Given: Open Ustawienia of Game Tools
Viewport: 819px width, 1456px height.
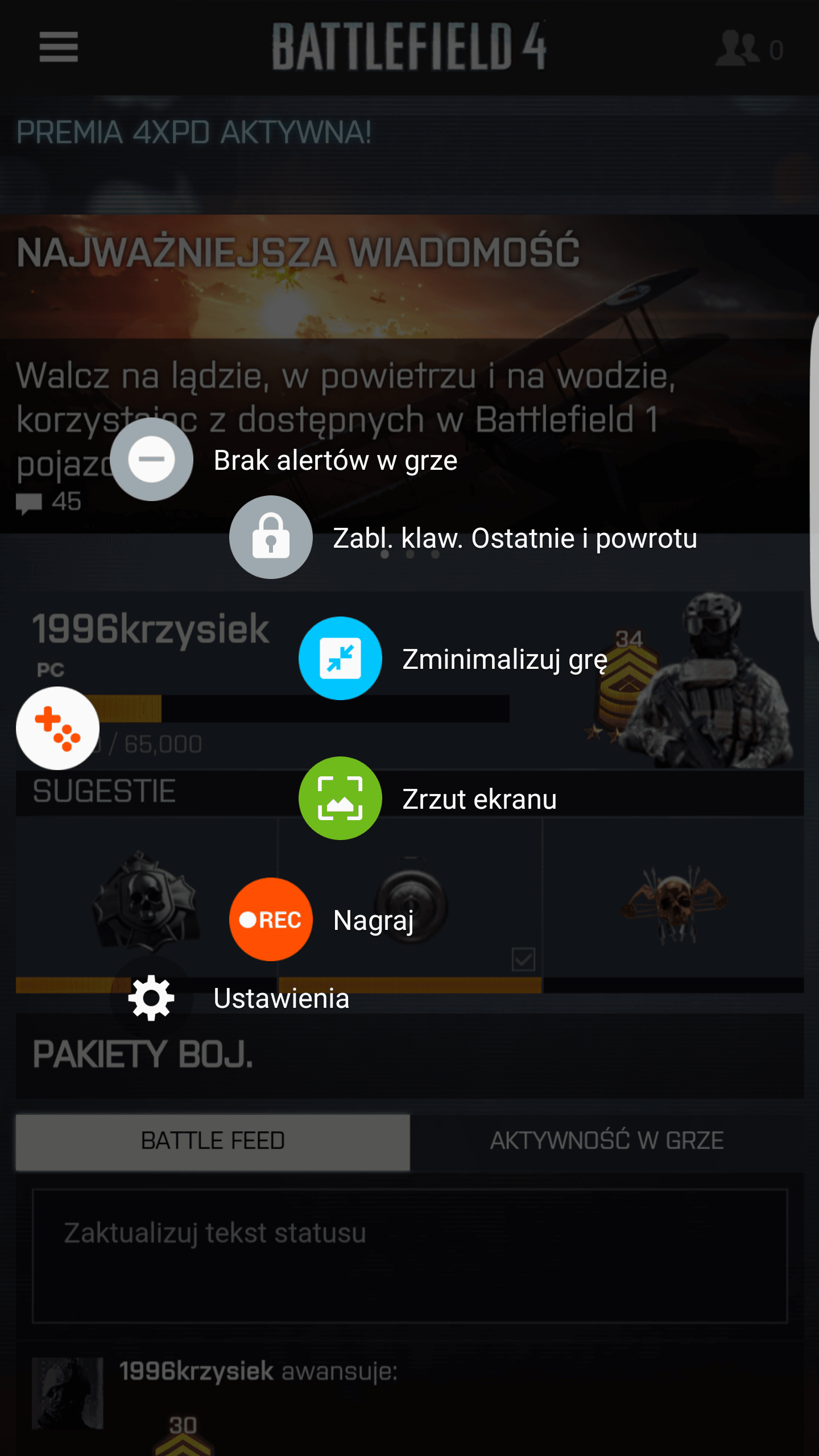Looking at the screenshot, I should click(151, 998).
